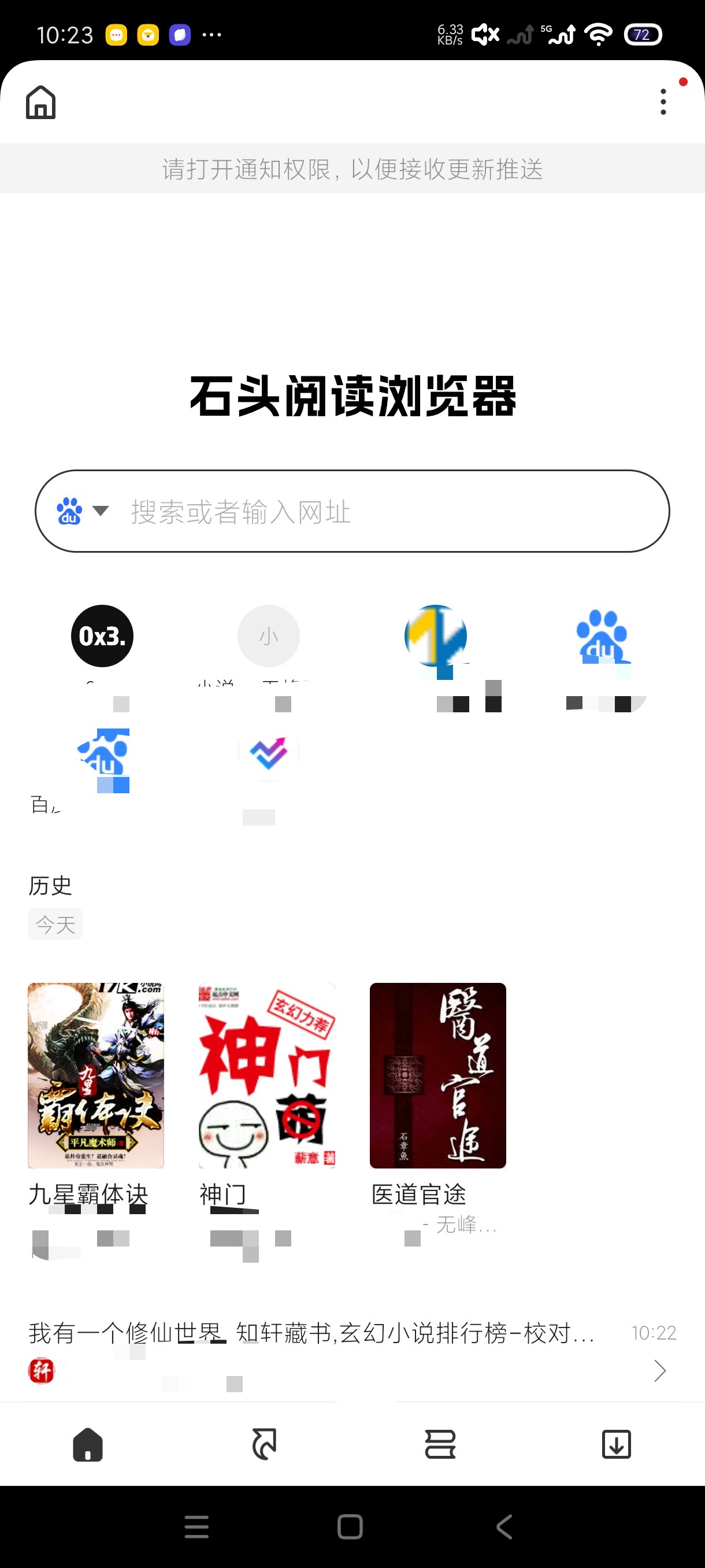This screenshot has width=705, height=1568.
Task: Tap the notification permission banner
Action: 352,169
